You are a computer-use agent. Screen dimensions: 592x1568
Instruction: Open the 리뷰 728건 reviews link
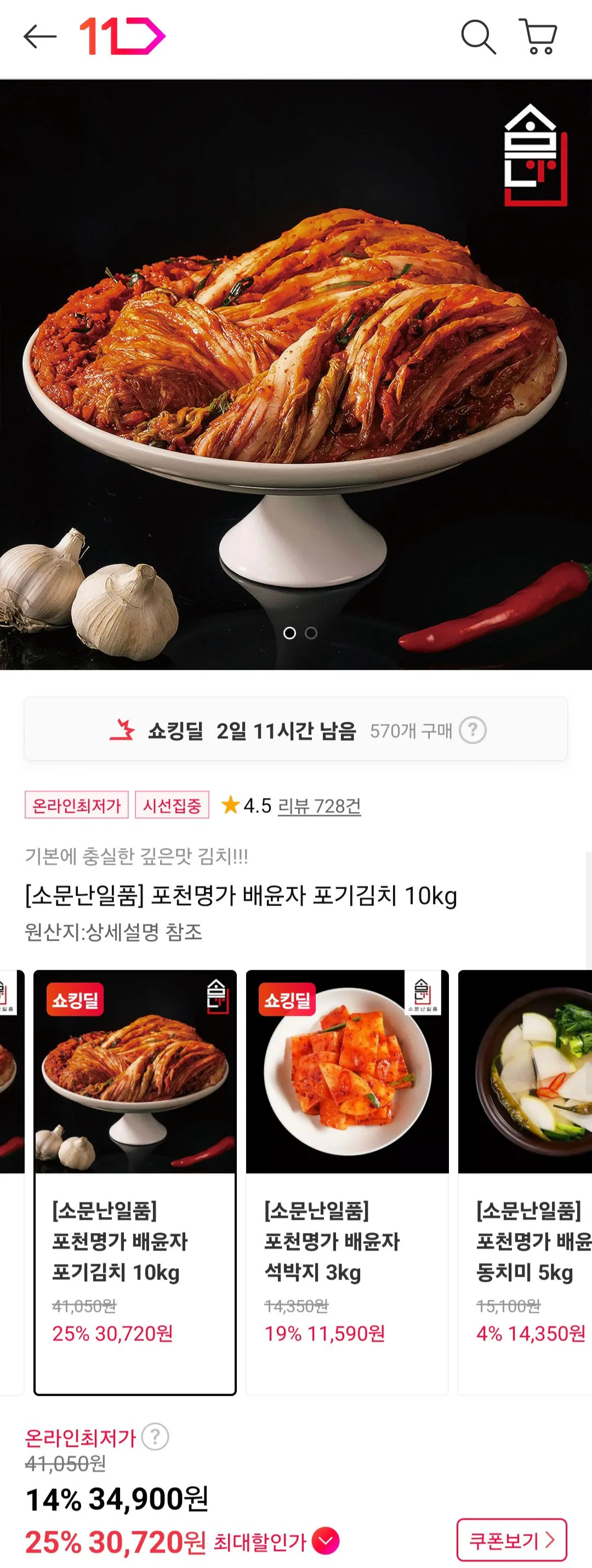(x=318, y=806)
